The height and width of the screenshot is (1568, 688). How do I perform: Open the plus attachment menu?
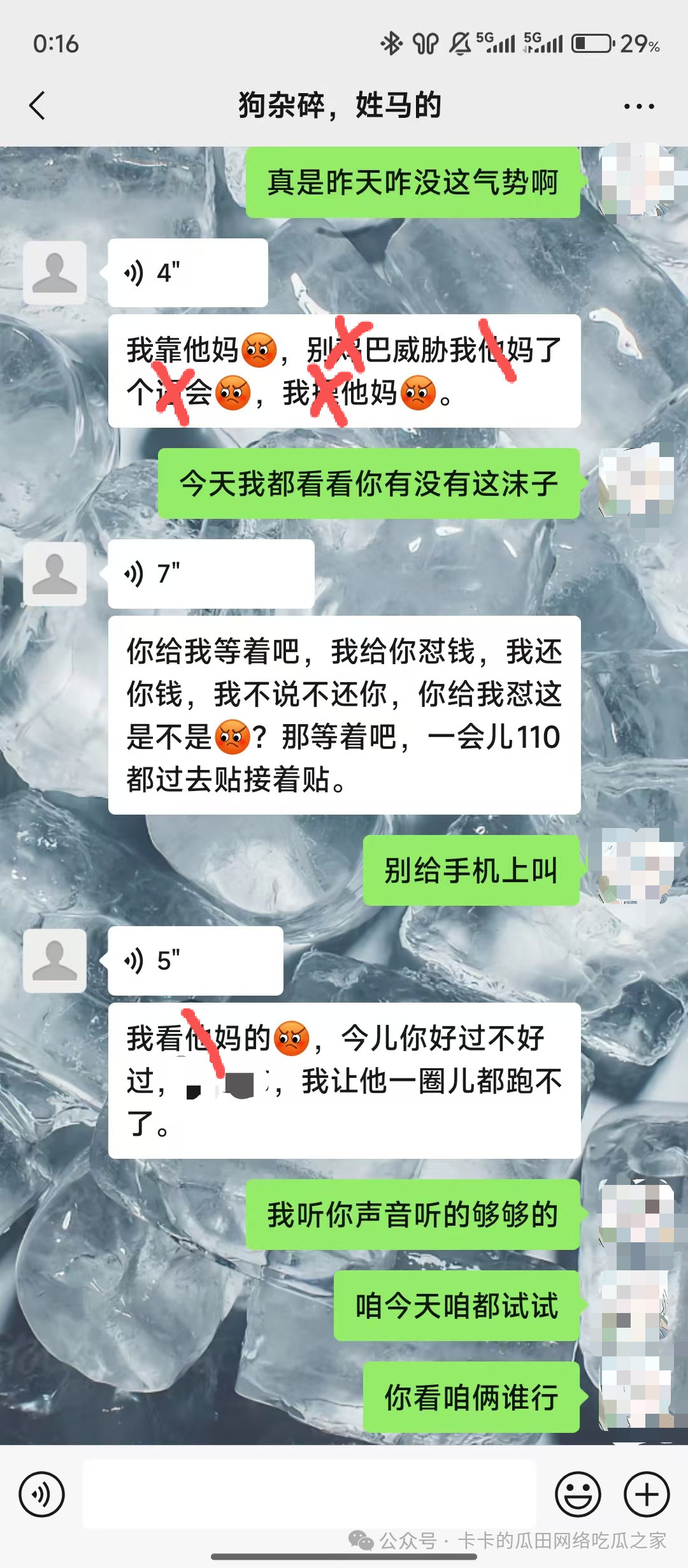pyautogui.click(x=647, y=1494)
